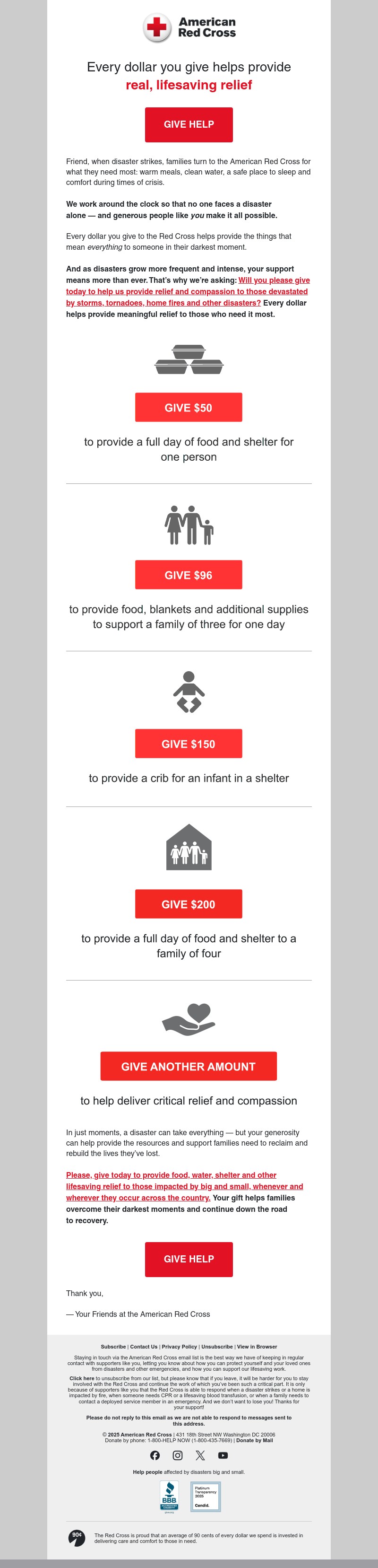Visit the Red Cross Facebook page

(x=155, y=1455)
